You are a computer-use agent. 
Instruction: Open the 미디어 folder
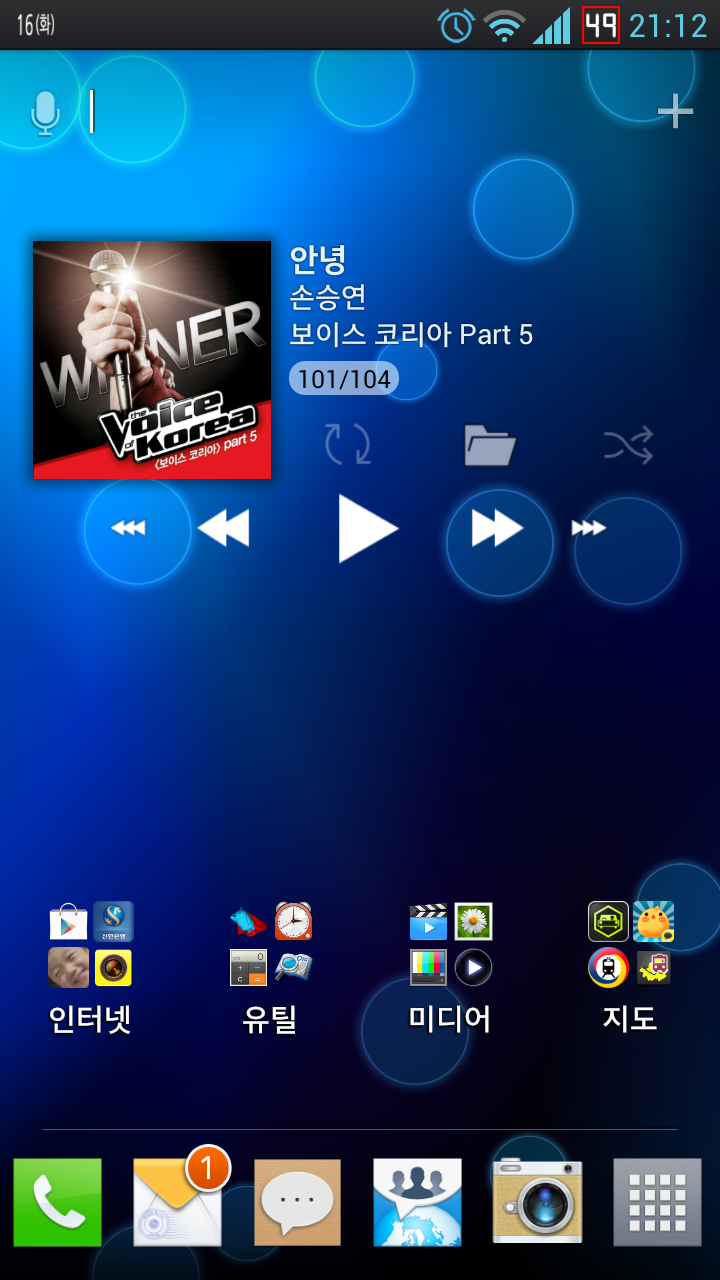[450, 965]
